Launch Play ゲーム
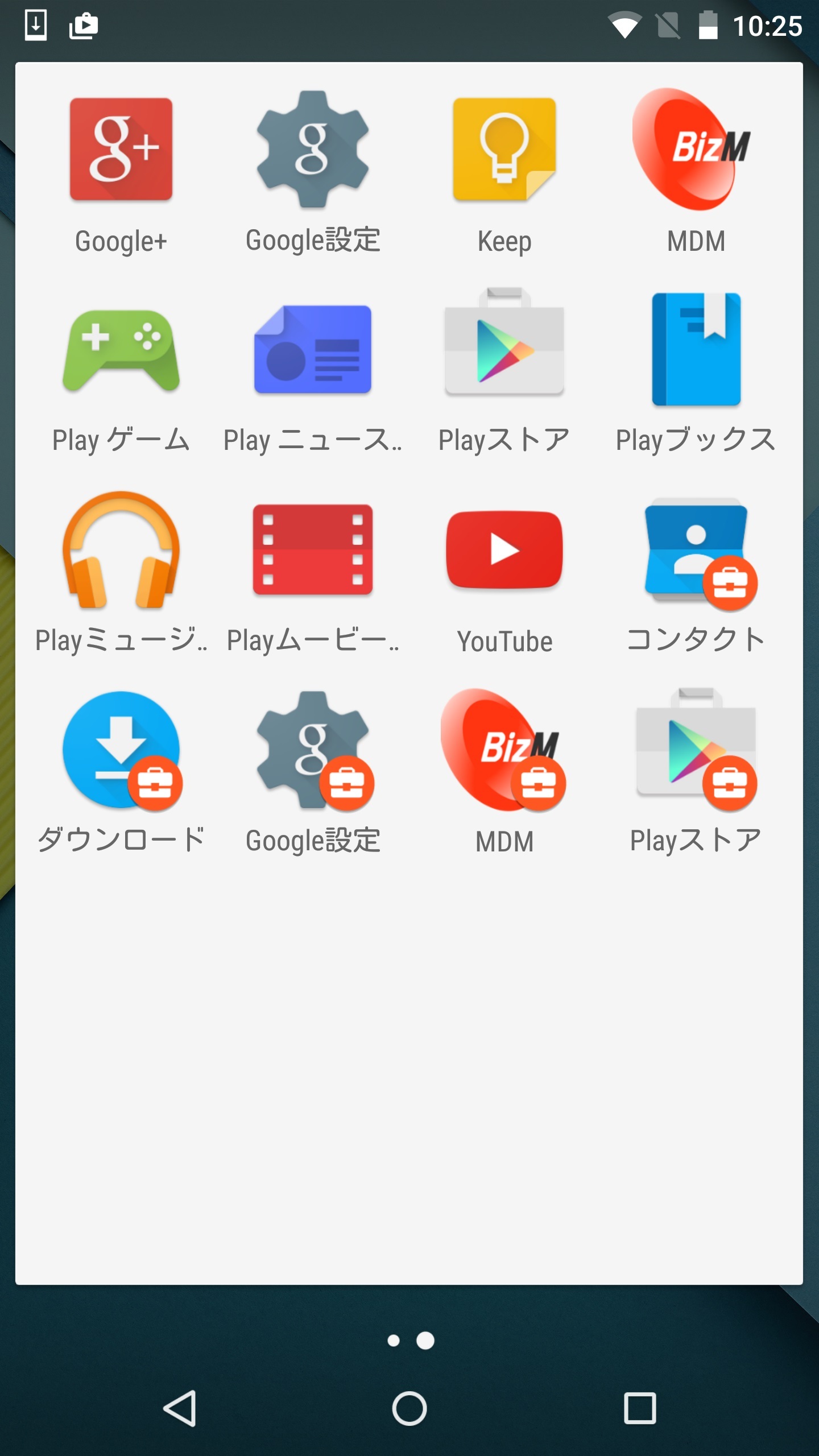 click(121, 350)
